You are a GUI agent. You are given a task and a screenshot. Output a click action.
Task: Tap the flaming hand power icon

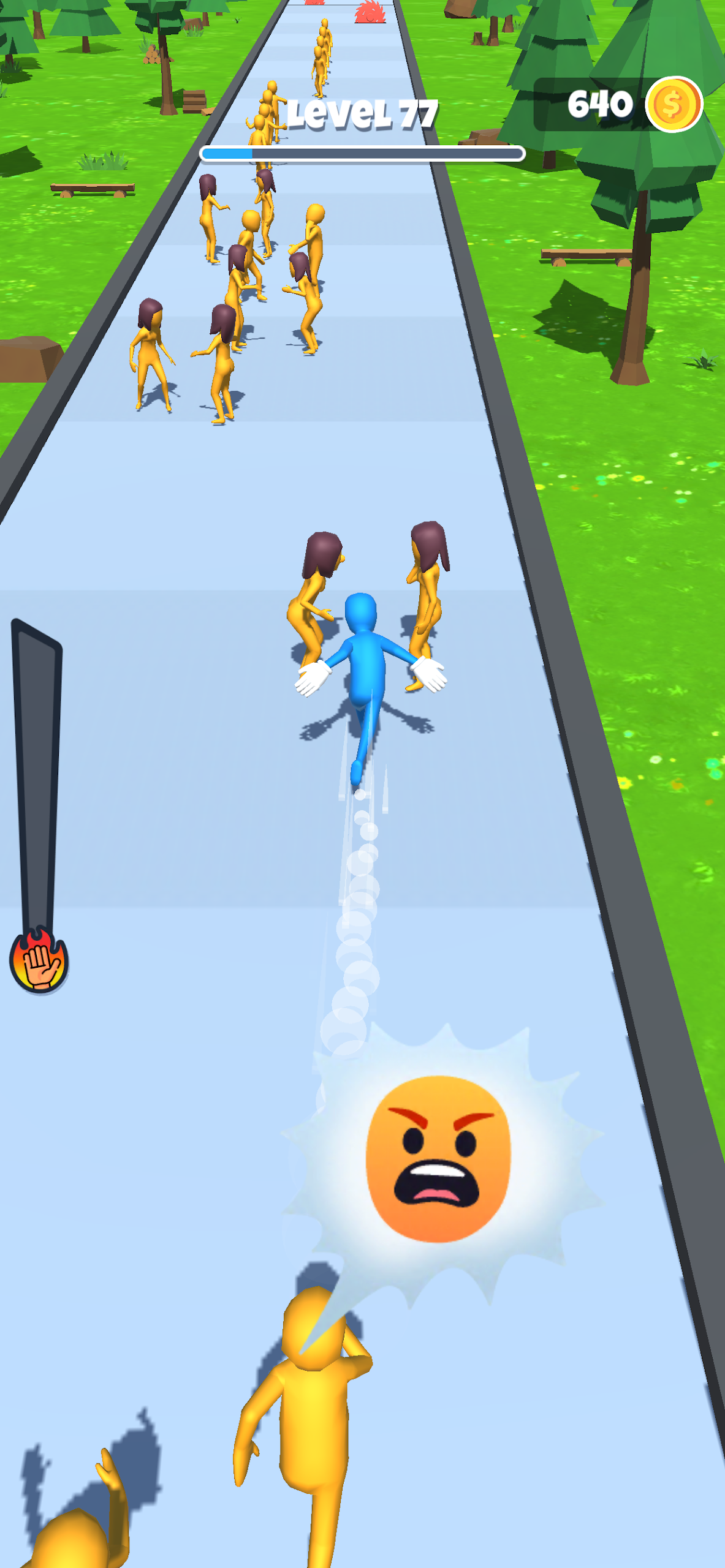point(39,959)
